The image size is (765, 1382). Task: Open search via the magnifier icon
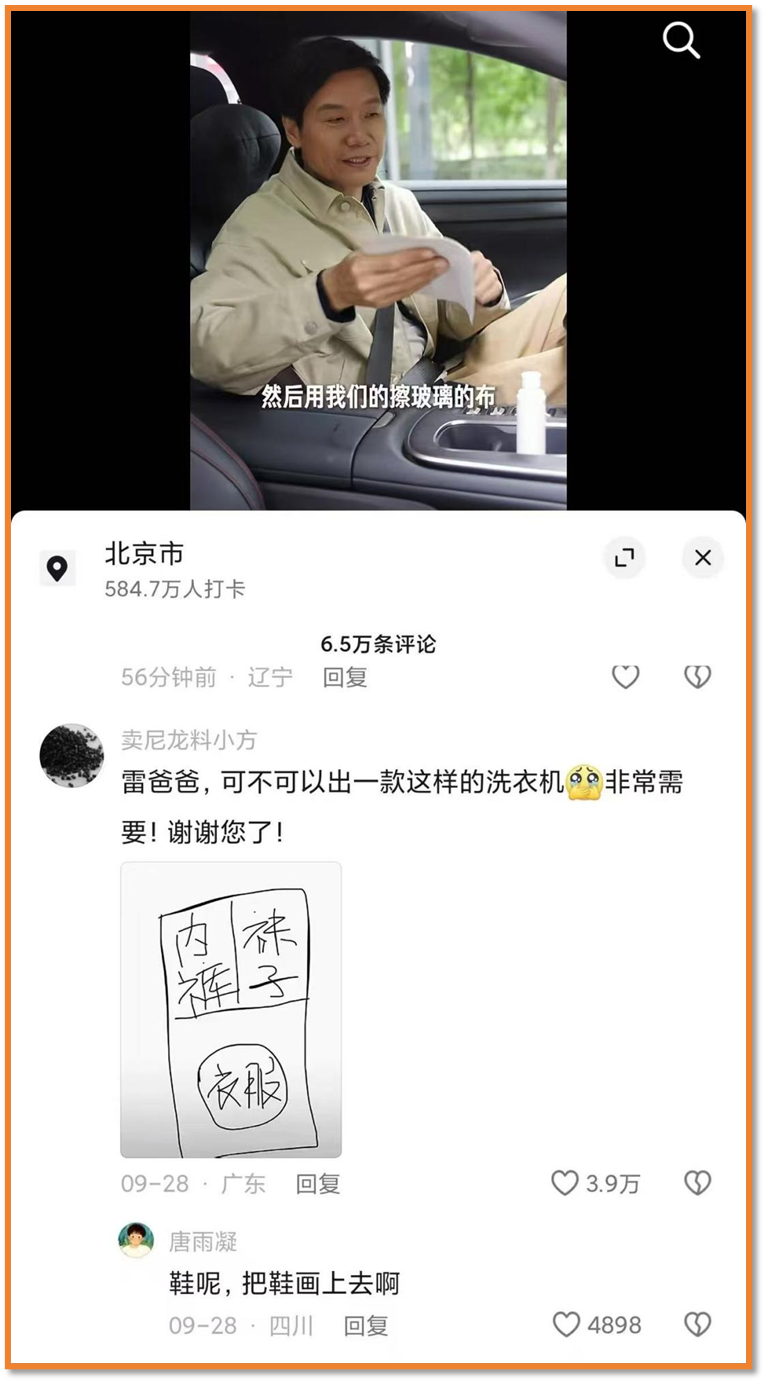(x=681, y=41)
